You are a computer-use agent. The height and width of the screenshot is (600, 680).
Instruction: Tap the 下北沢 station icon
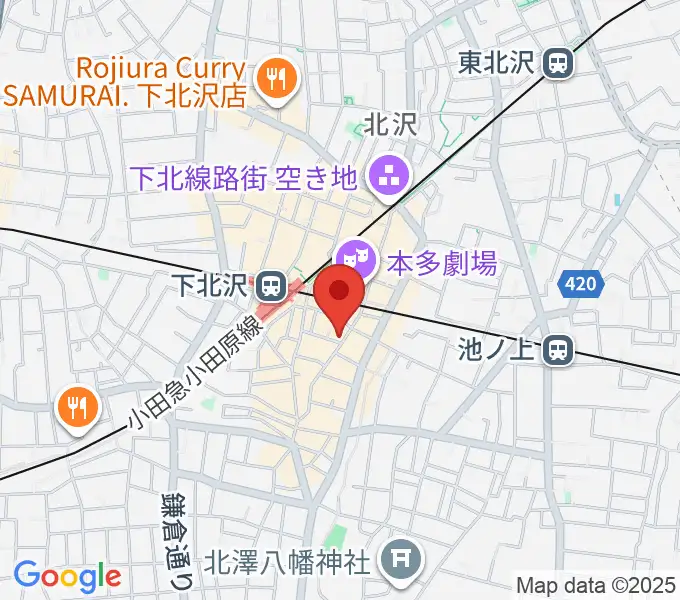(x=268, y=288)
